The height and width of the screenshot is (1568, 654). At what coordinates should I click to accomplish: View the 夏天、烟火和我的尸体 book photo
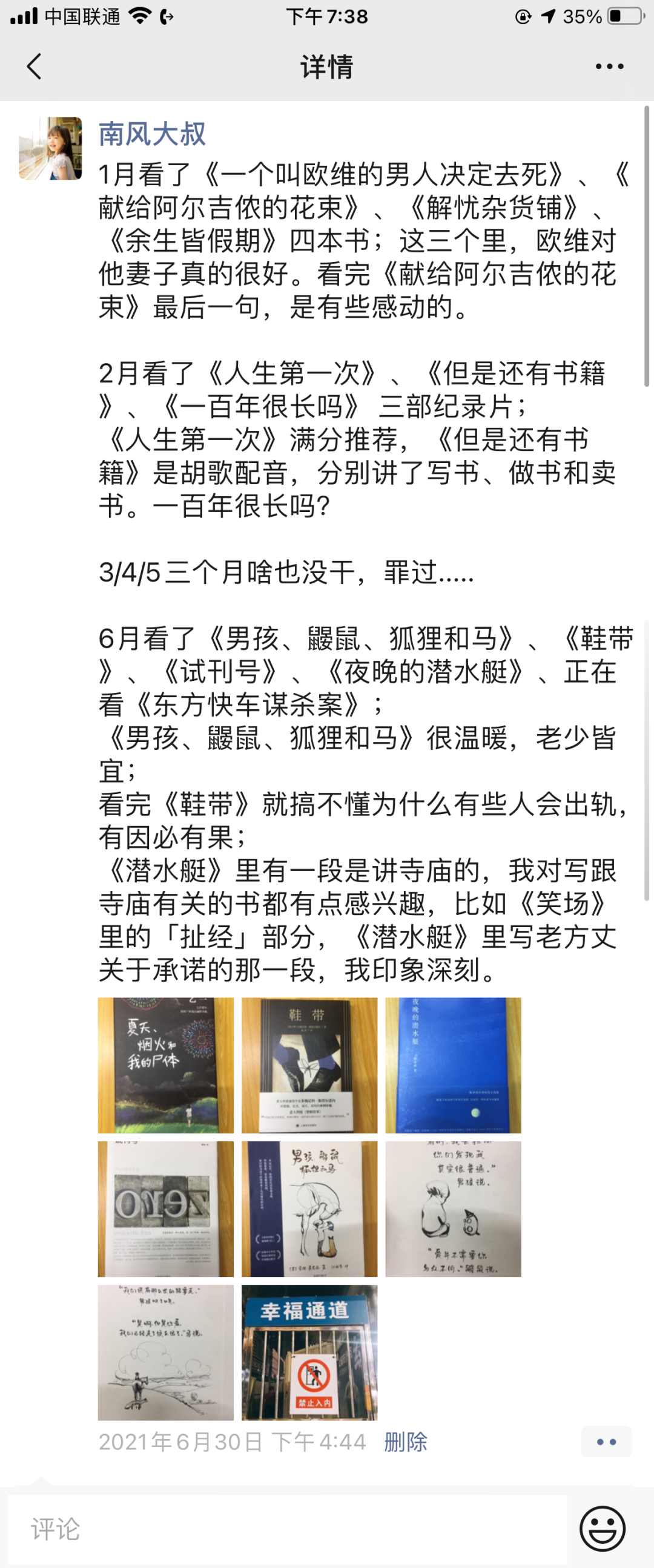pyautogui.click(x=166, y=1065)
